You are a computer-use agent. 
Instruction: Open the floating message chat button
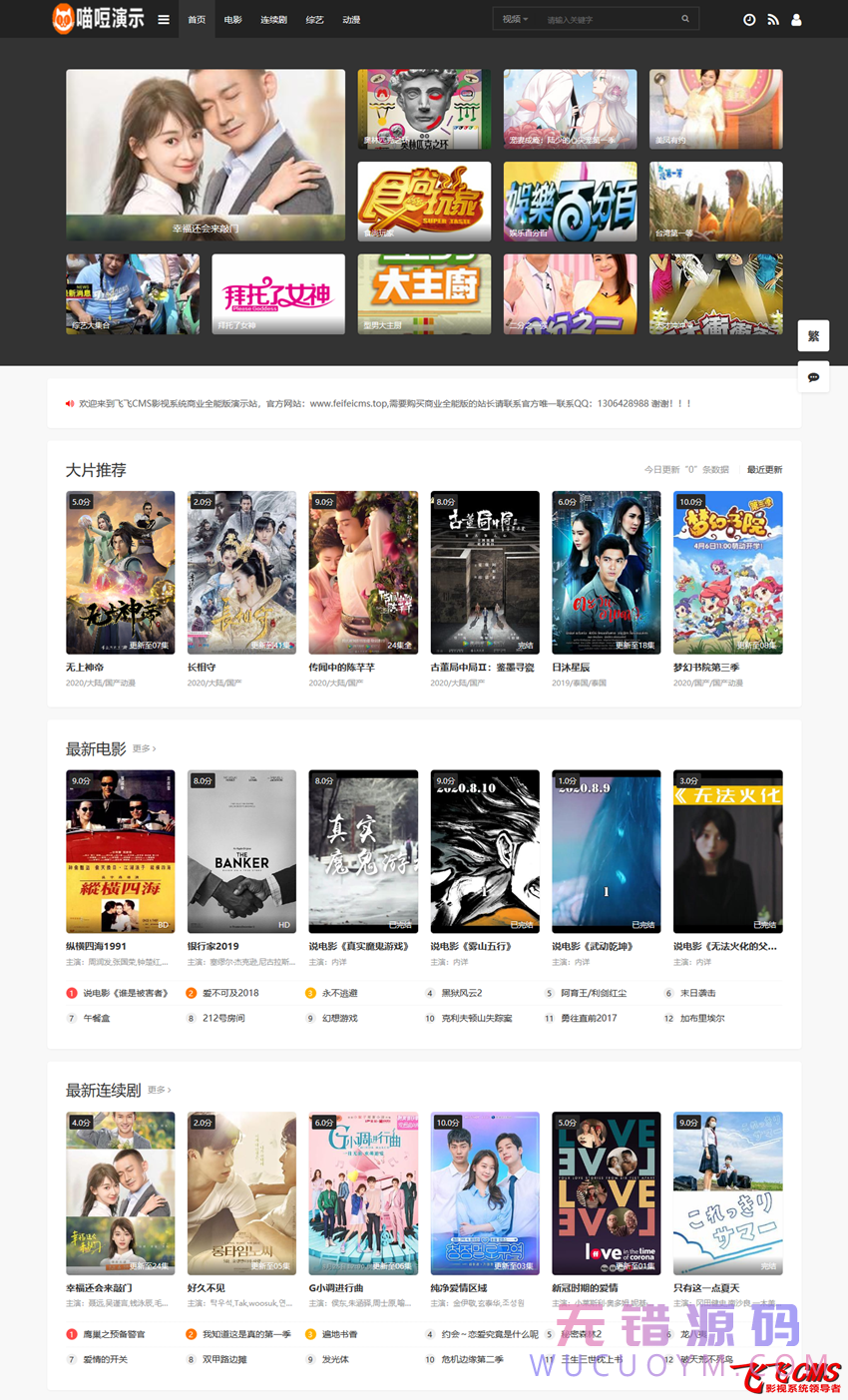pyautogui.click(x=813, y=377)
